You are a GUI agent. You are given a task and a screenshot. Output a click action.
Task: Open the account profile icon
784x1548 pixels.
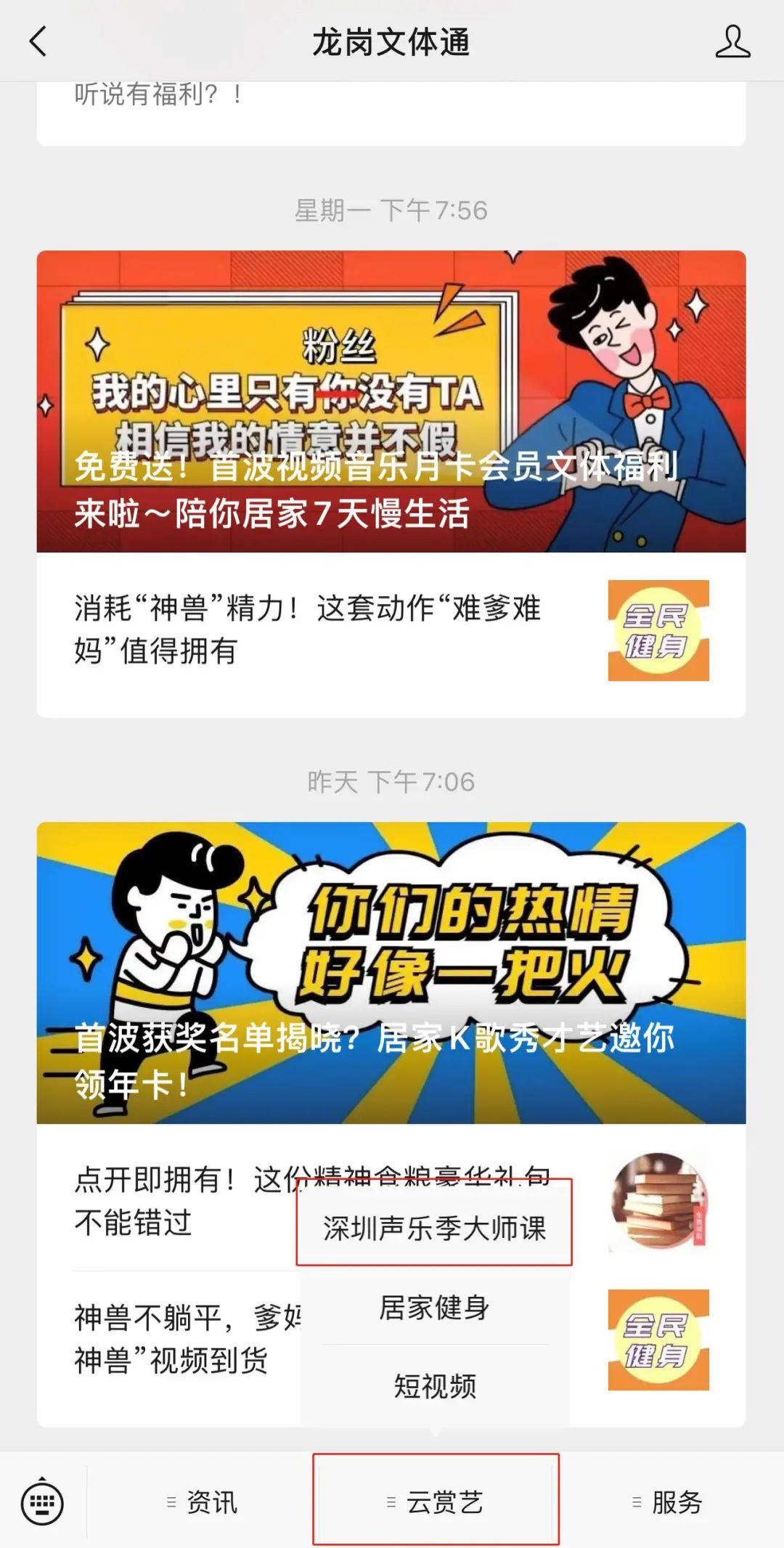[x=732, y=41]
